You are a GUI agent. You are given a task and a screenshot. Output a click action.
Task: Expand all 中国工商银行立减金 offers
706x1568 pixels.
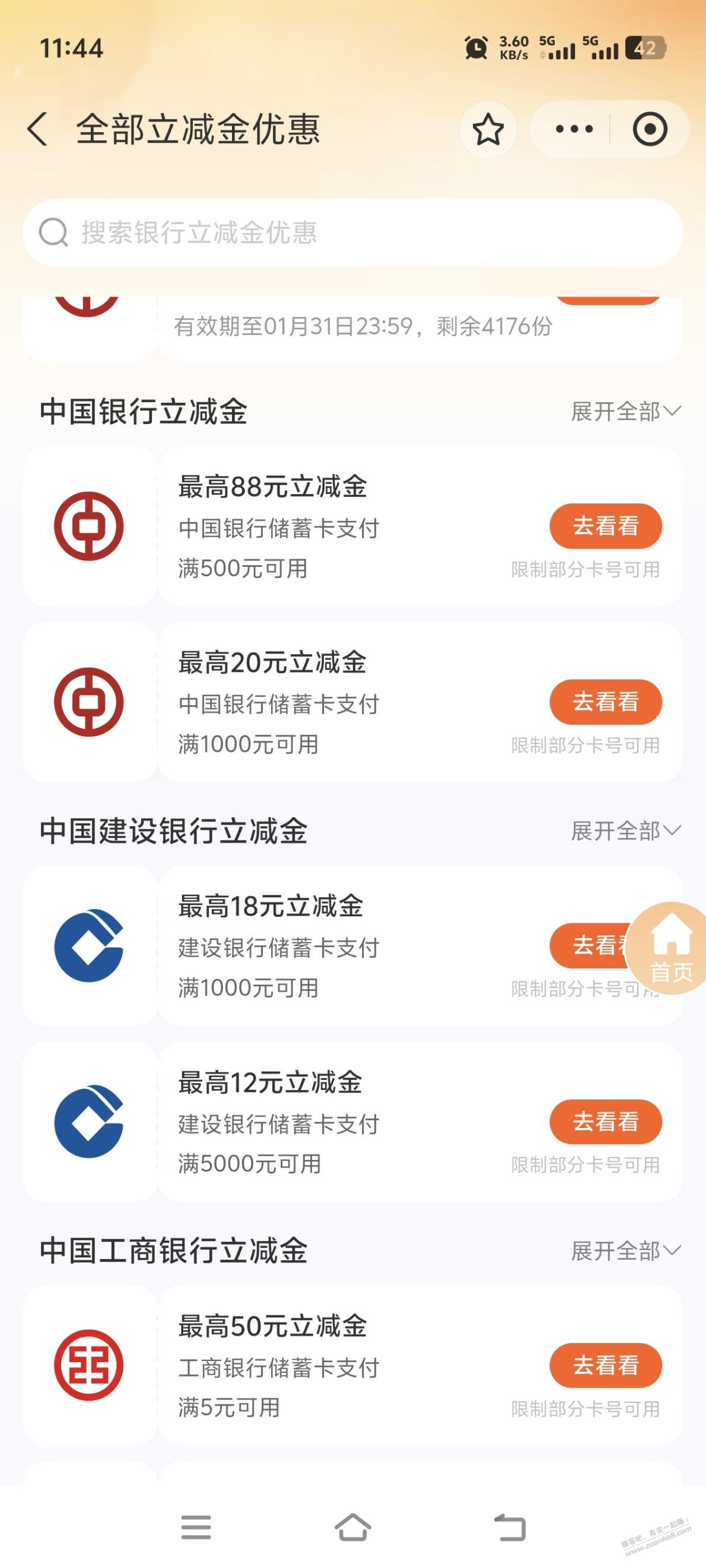tap(625, 1251)
